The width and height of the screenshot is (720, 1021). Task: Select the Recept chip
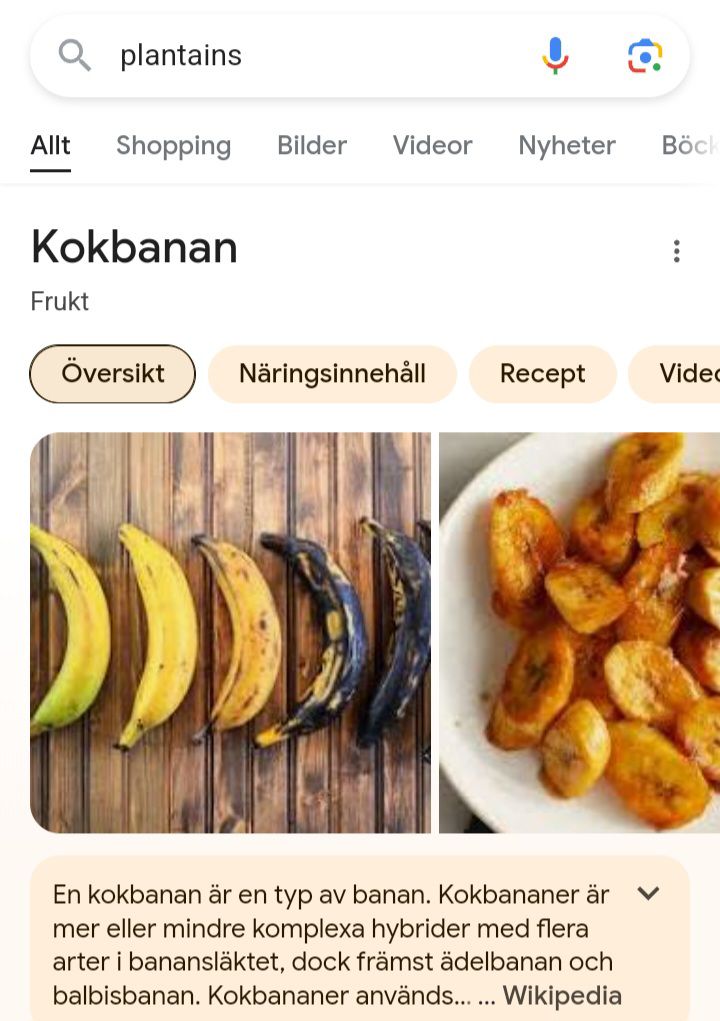pos(542,374)
